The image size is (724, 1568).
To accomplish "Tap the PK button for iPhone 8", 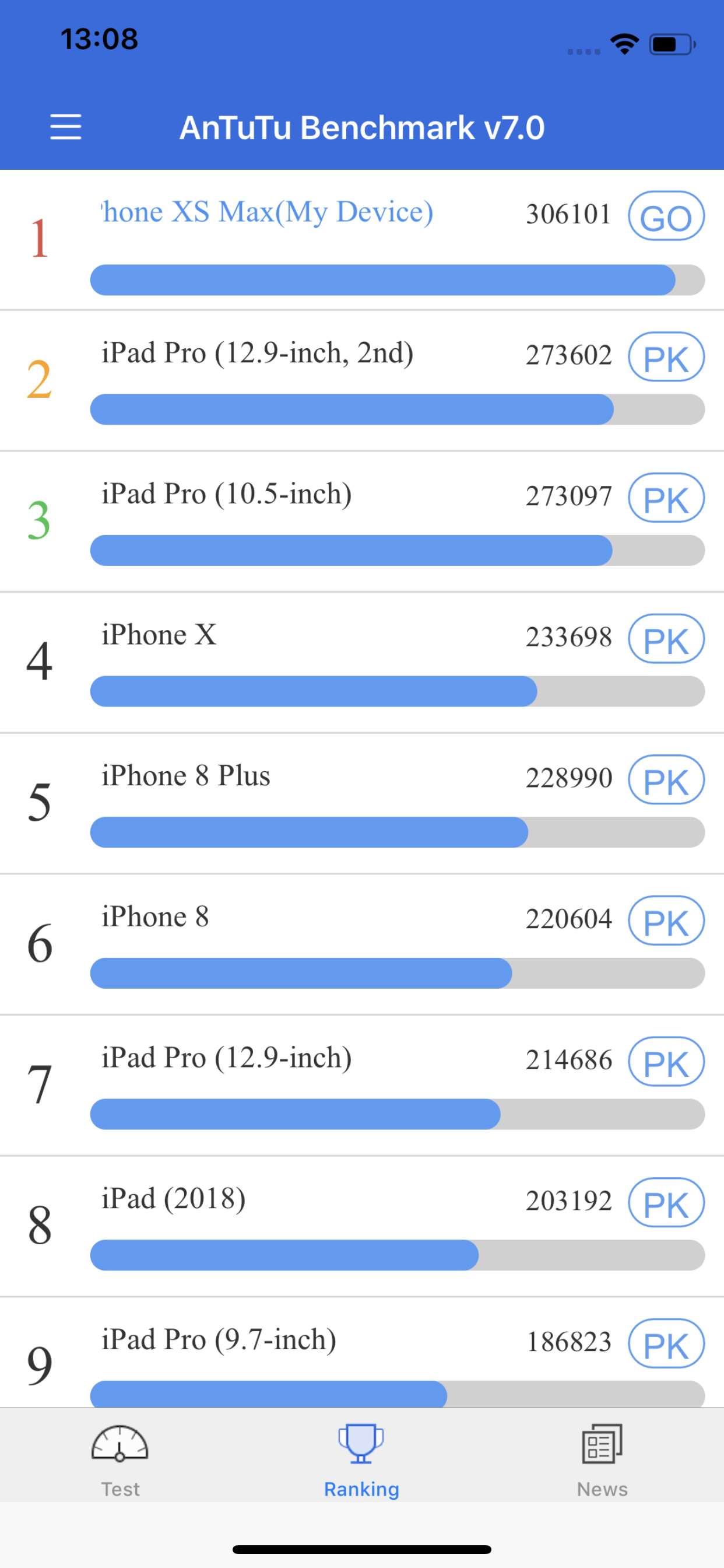I will (x=666, y=921).
